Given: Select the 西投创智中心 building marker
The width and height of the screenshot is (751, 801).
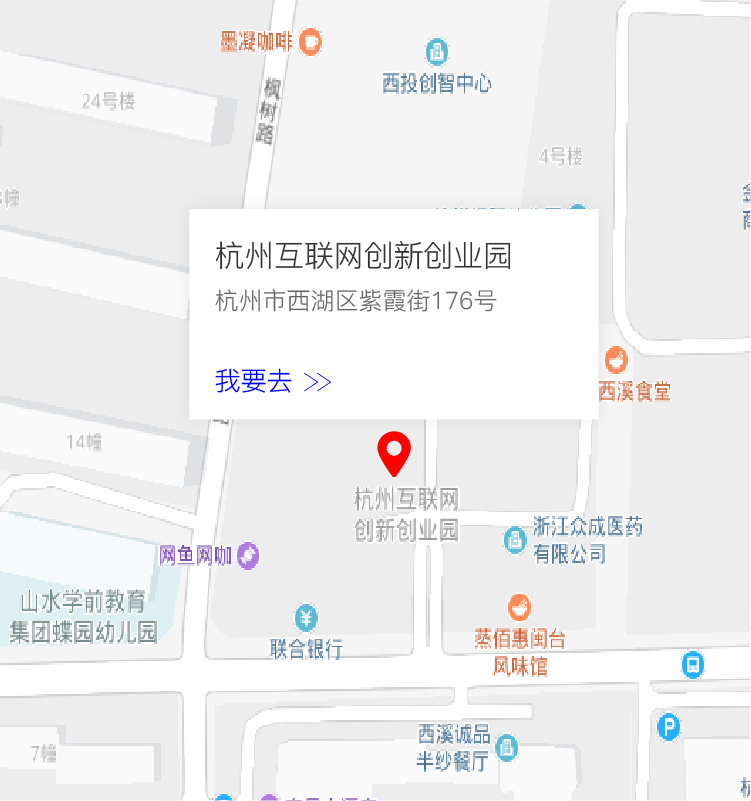Looking at the screenshot, I should [436, 51].
